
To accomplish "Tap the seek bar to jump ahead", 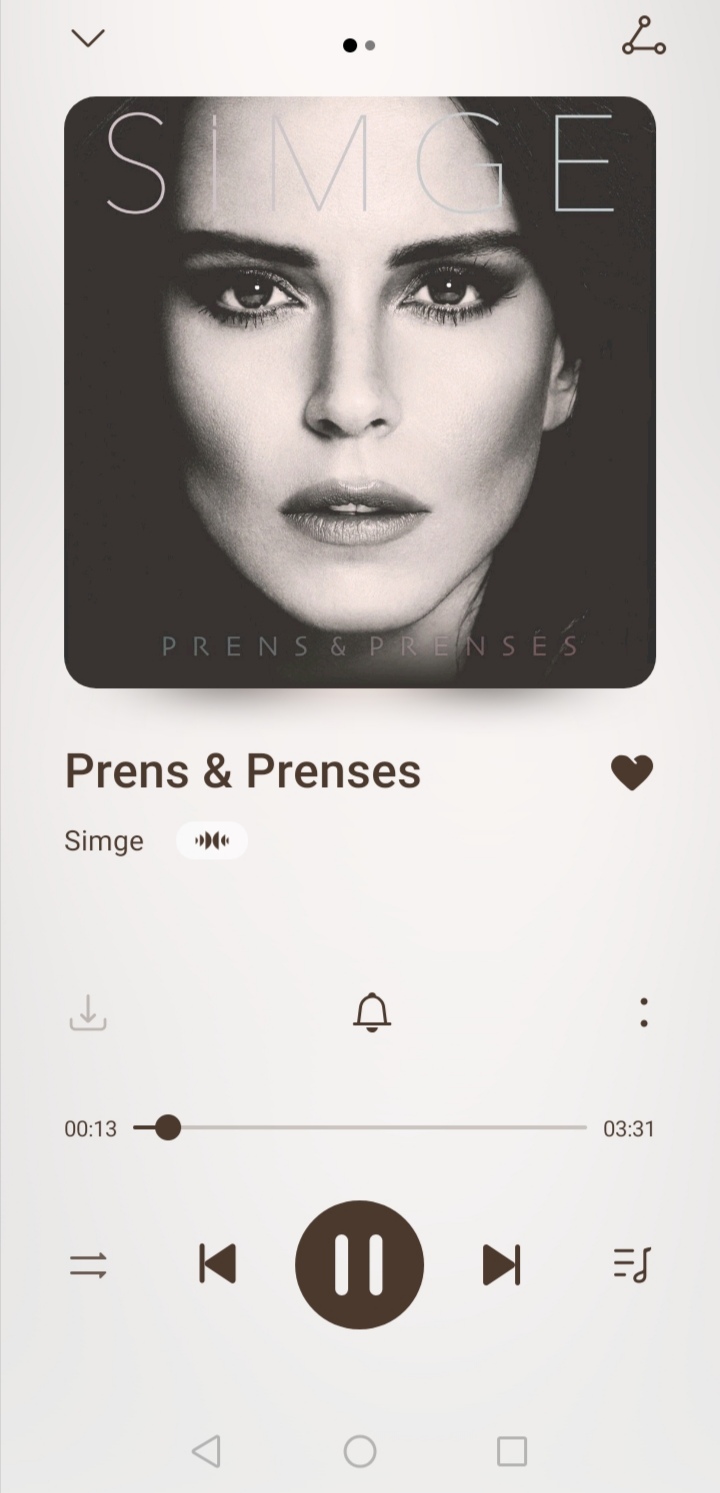I will [x=360, y=1128].
